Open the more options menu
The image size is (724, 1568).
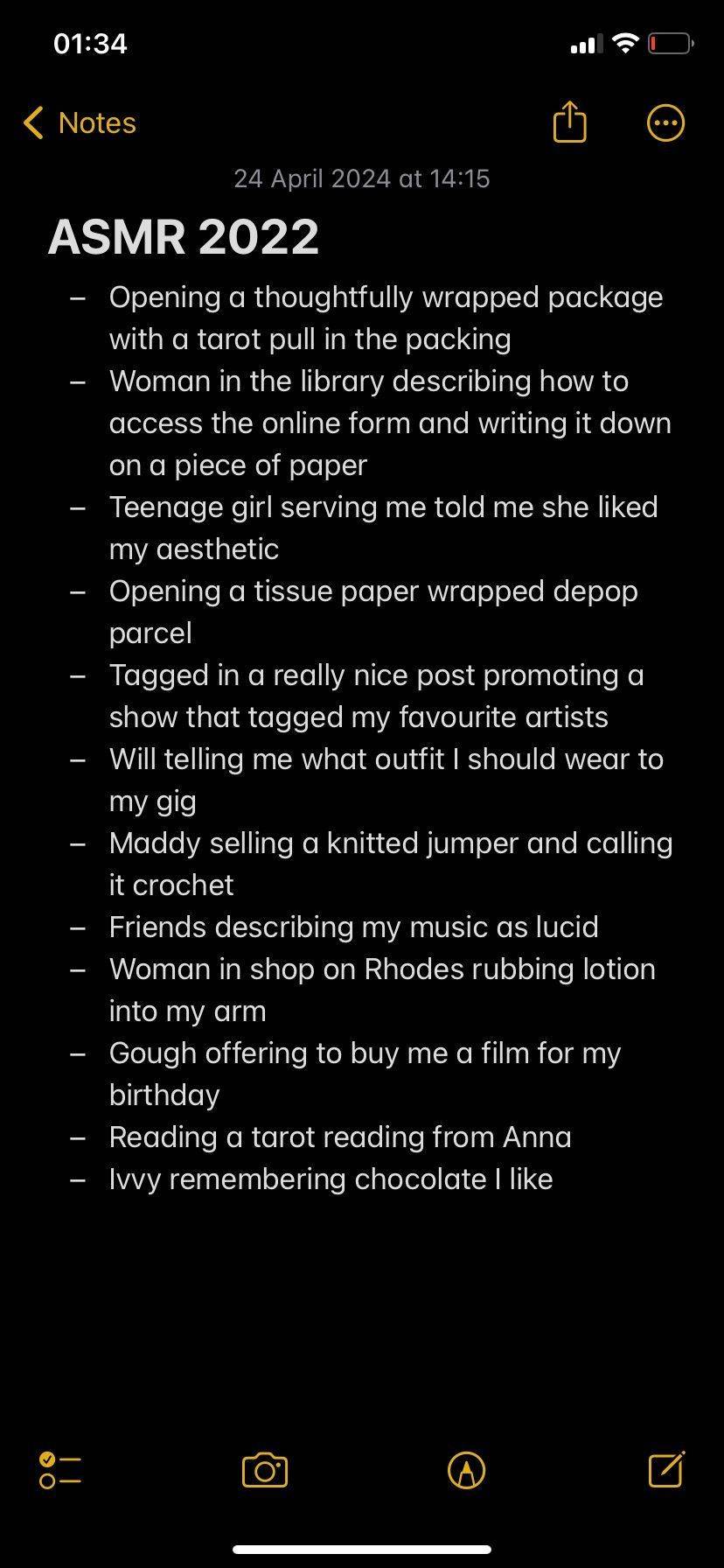pyautogui.click(x=665, y=123)
